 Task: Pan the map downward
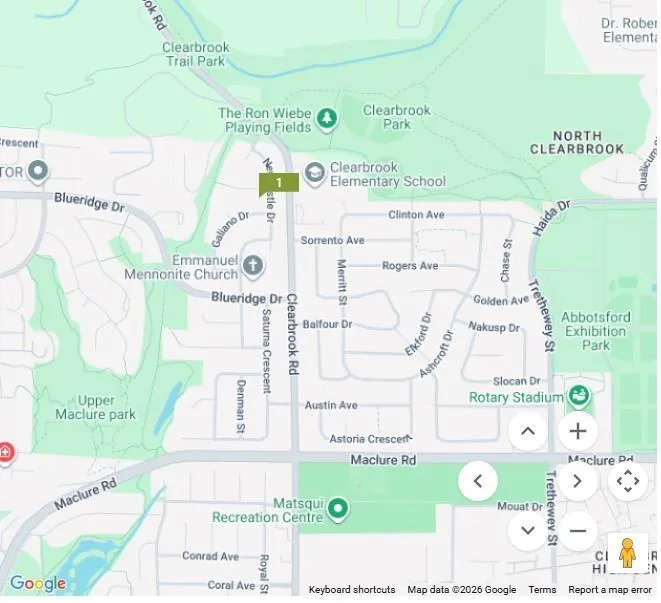click(x=527, y=531)
